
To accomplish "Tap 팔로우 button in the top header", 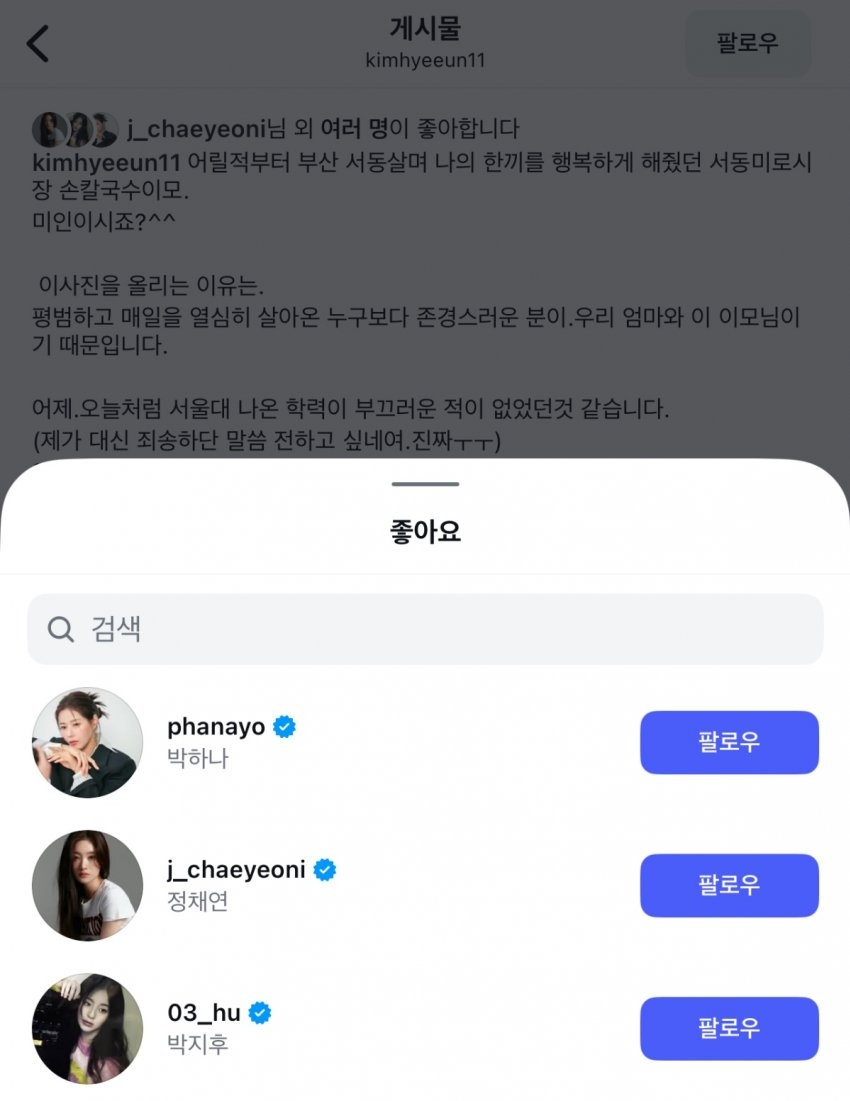I will coord(747,43).
